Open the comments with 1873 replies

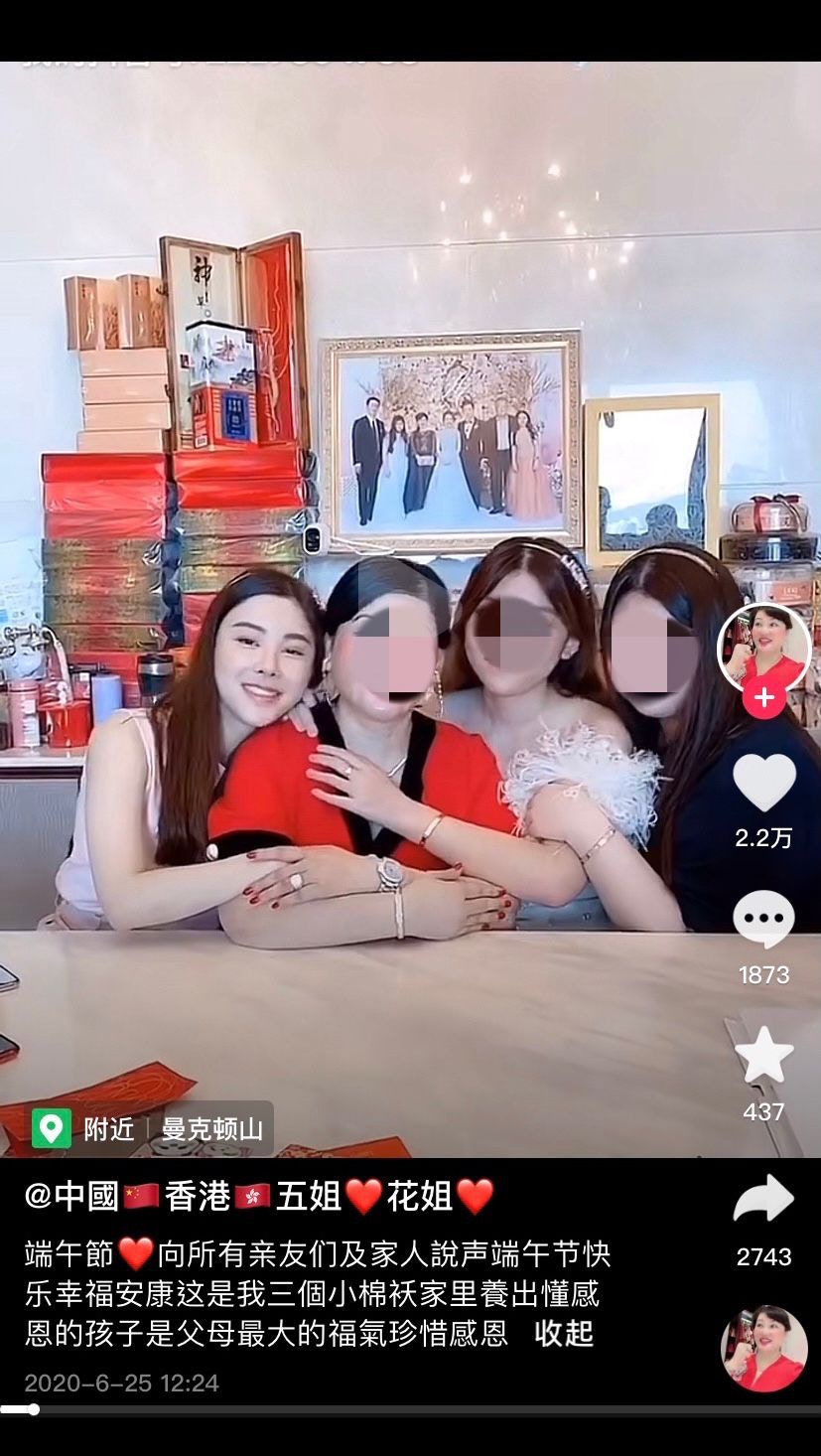click(763, 919)
